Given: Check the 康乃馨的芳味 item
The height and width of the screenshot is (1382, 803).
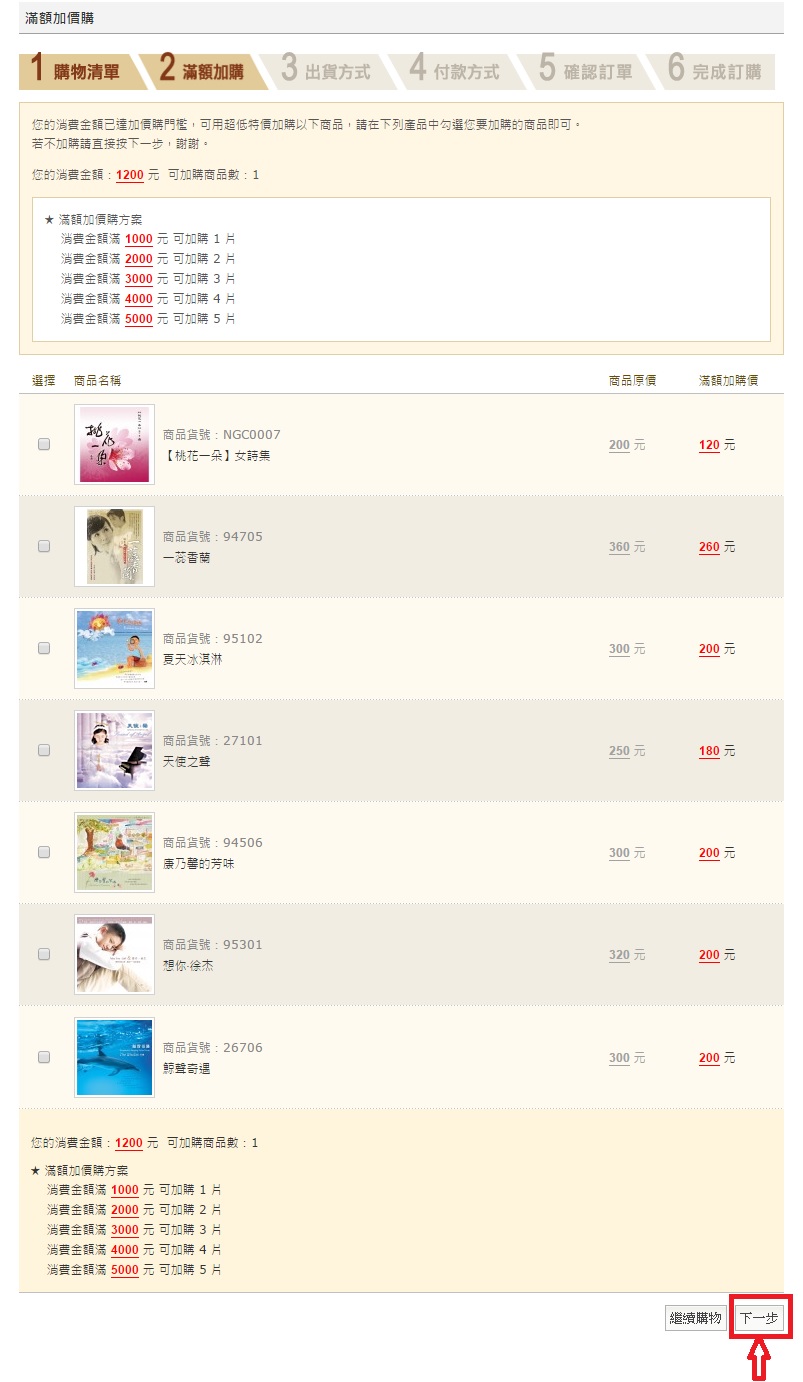Looking at the screenshot, I should click(x=44, y=852).
